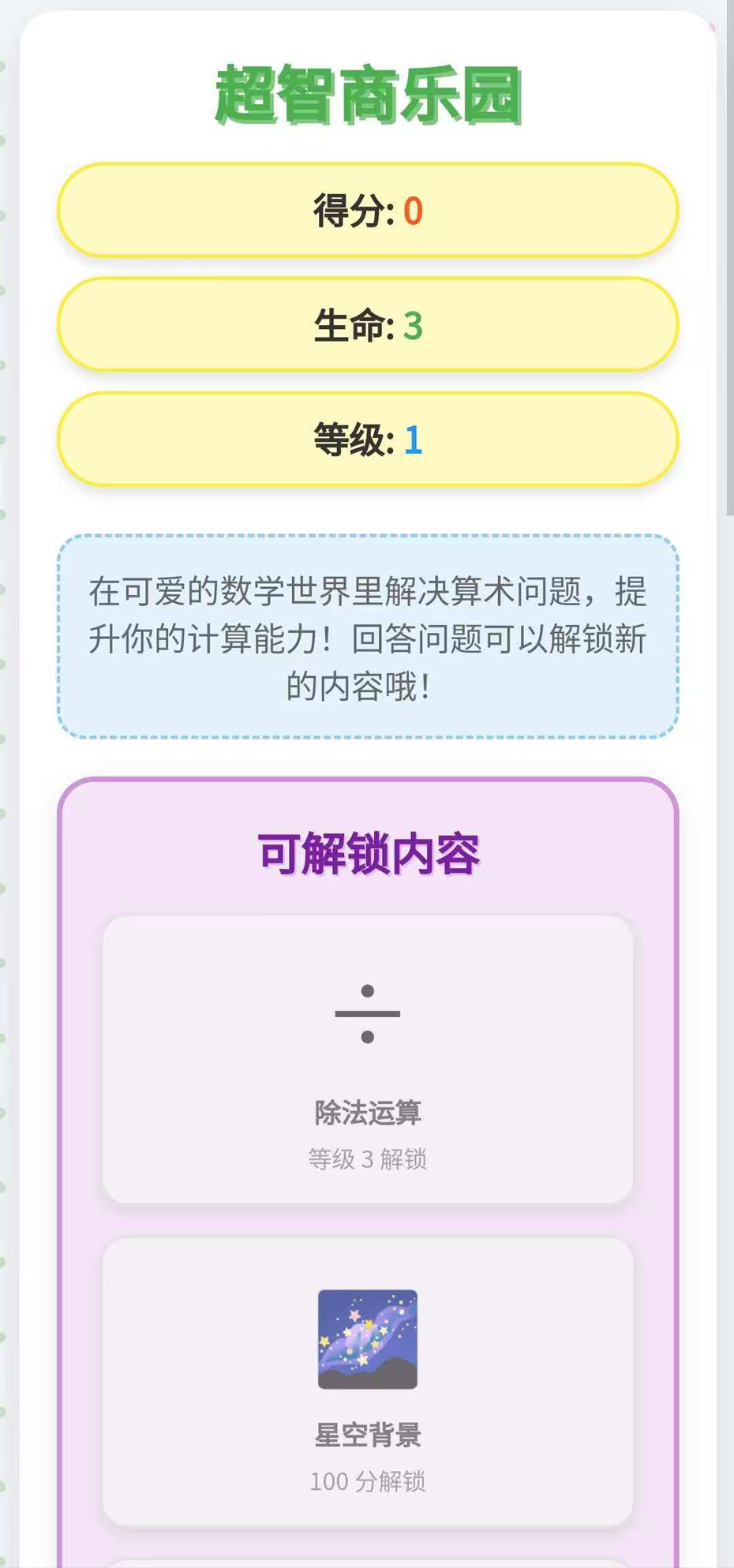Open the 星空背景 unlockable card
Screen dimensions: 734x1568
(x=368, y=1381)
